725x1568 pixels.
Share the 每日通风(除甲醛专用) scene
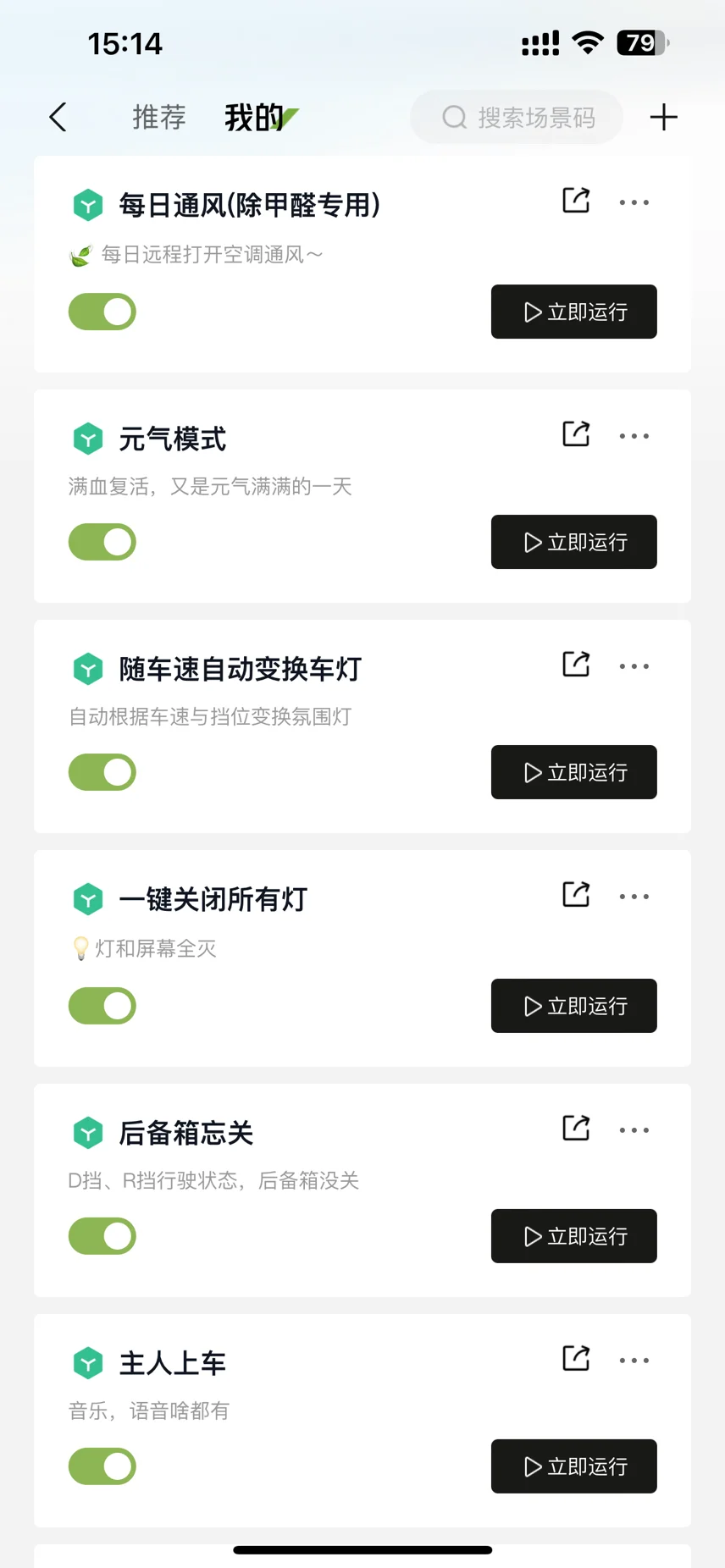pos(576,201)
